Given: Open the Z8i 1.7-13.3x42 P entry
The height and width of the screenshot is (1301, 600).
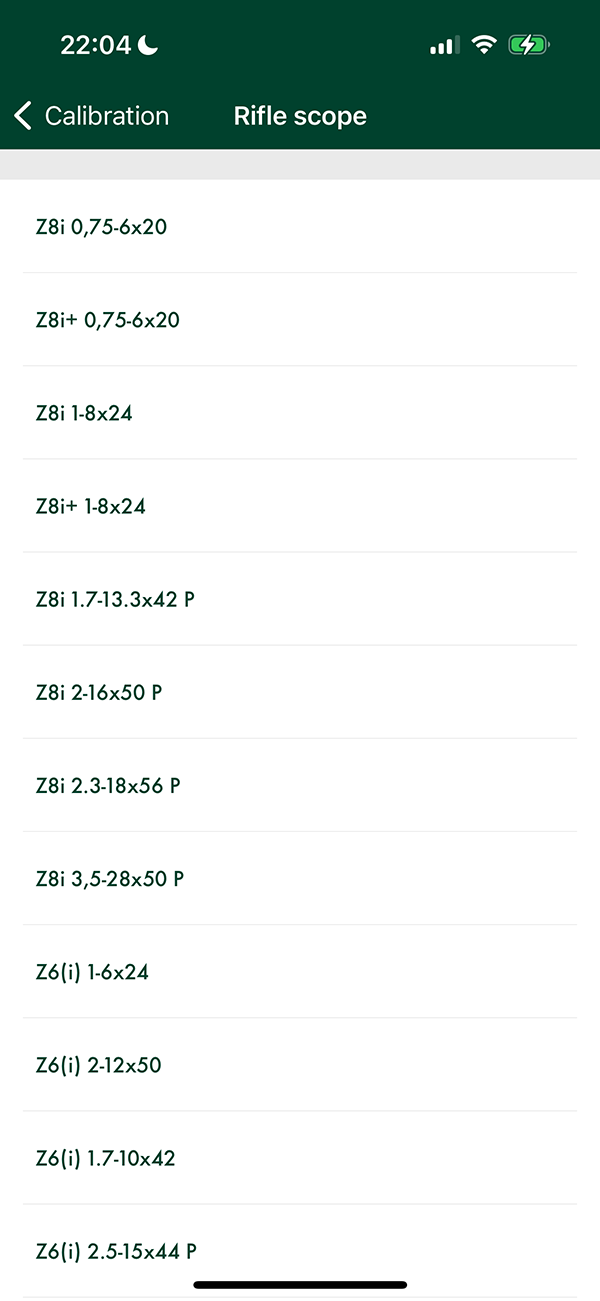Looking at the screenshot, I should click(x=300, y=599).
